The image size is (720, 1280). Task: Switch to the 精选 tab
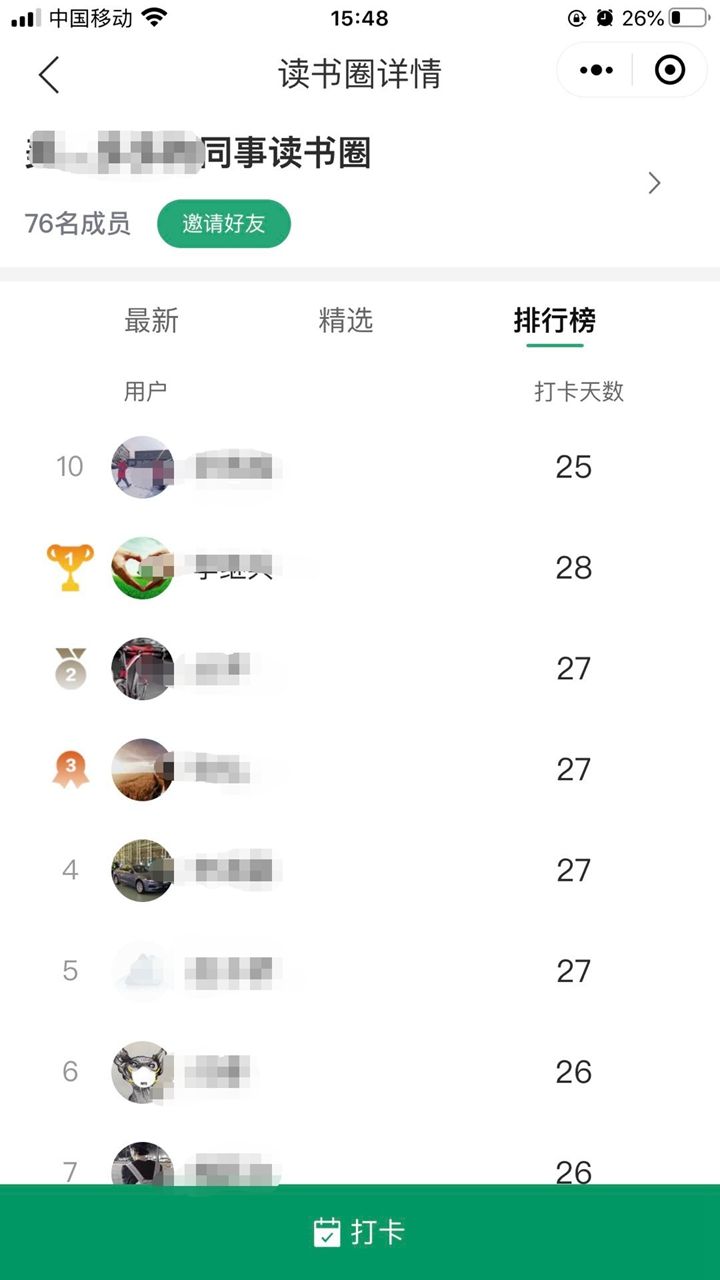coord(345,321)
